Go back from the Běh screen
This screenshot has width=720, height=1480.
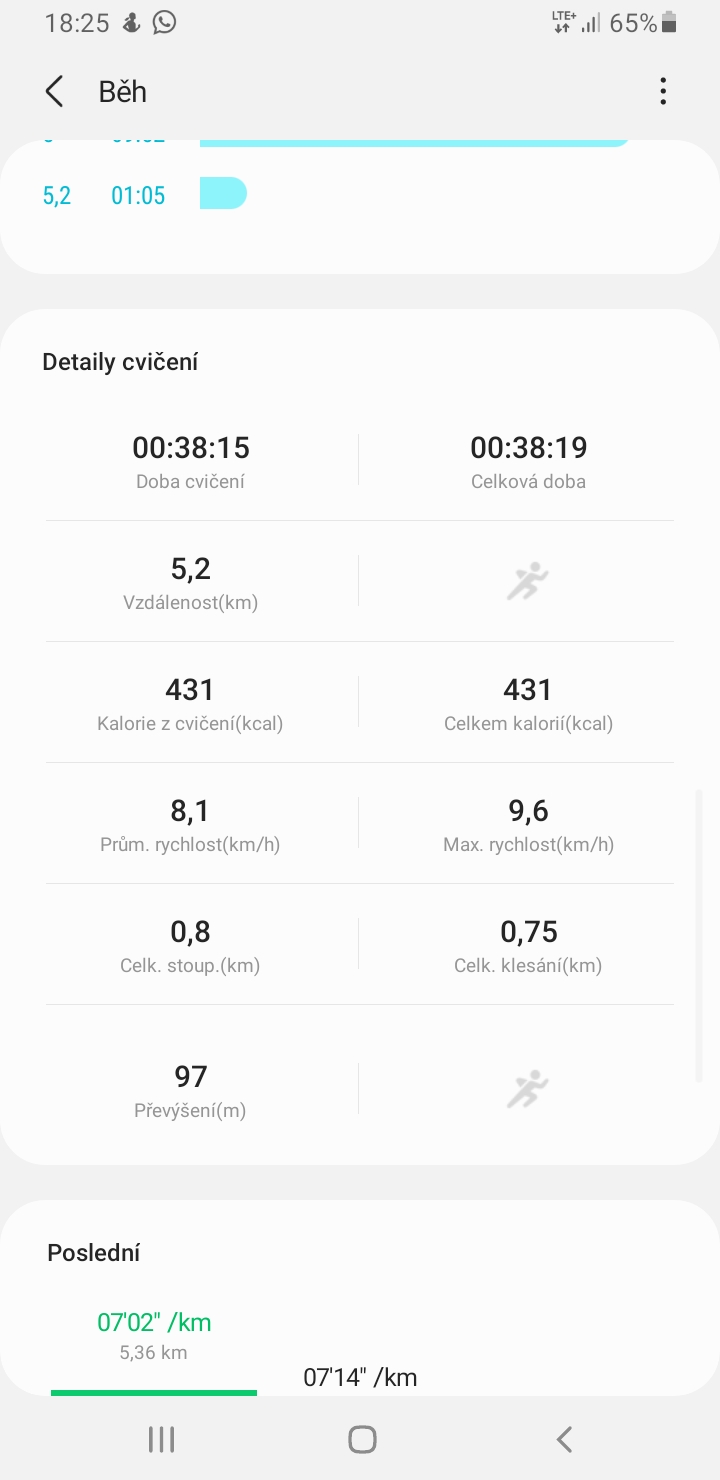(54, 91)
